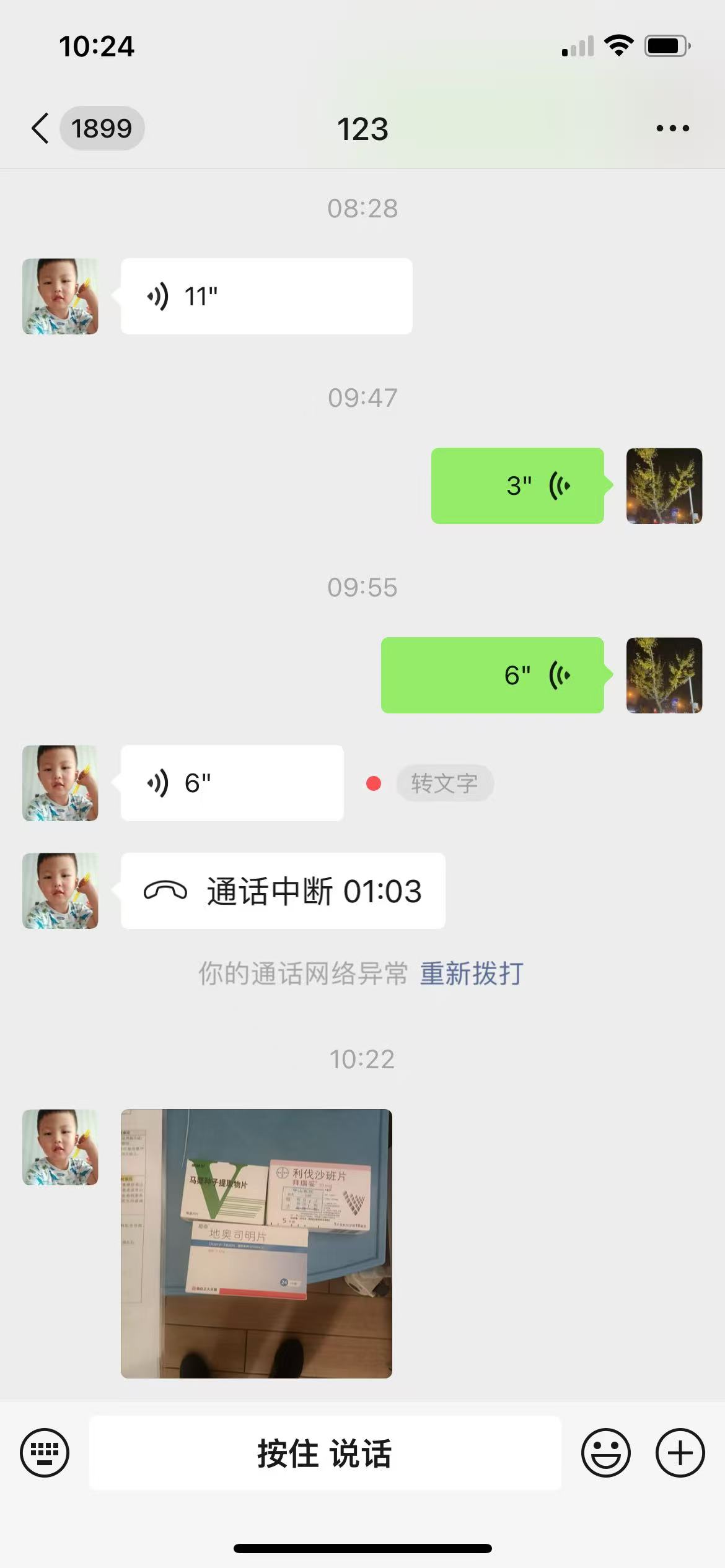Open the emoji sticker panel
Screen dimensions: 725x1568
(605, 1453)
